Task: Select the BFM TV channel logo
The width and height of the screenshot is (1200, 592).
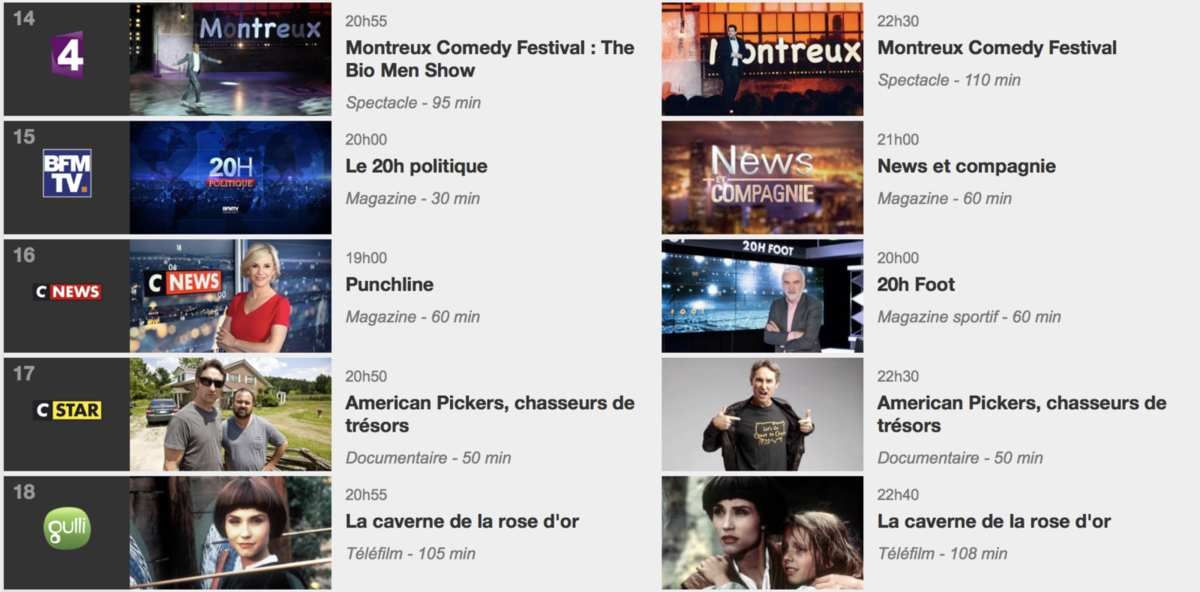Action: click(67, 173)
